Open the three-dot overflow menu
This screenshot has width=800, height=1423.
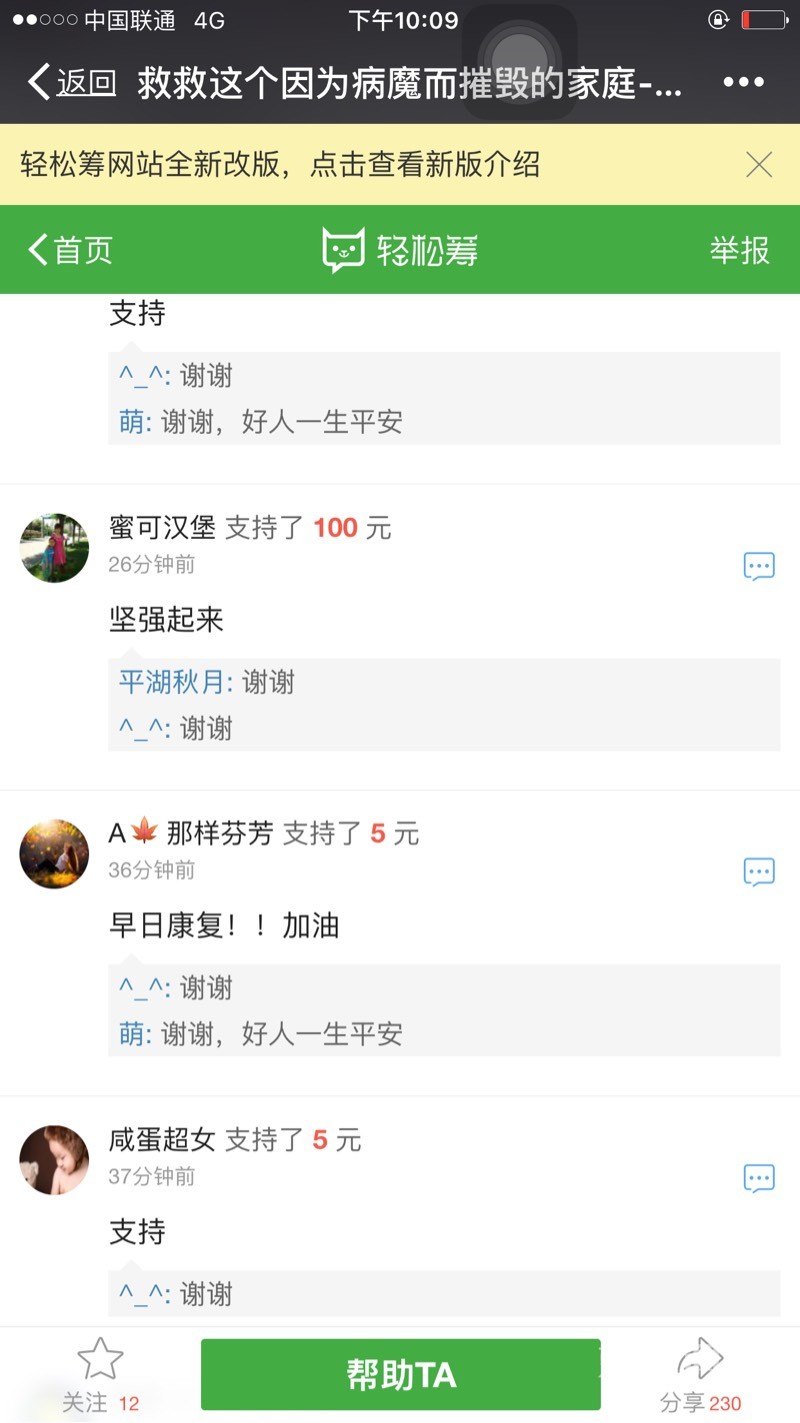pyautogui.click(x=743, y=83)
